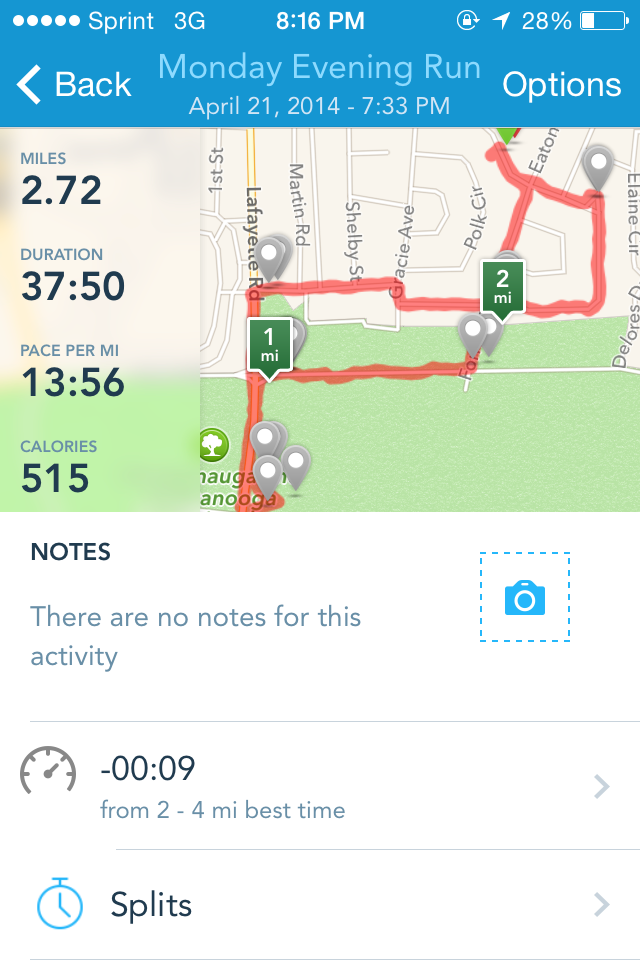Tap the route map to expand it
This screenshot has height=960, width=640.
(x=420, y=320)
